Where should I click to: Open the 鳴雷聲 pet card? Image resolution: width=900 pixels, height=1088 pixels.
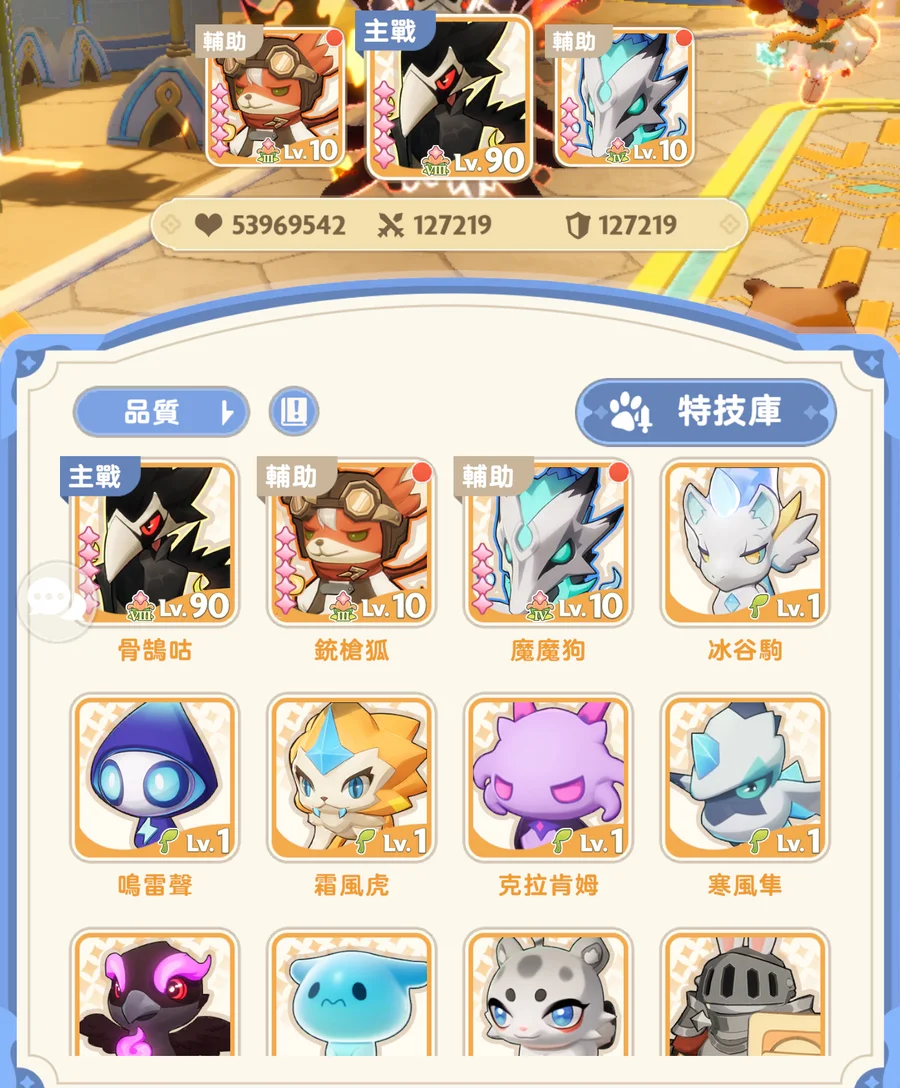154,777
